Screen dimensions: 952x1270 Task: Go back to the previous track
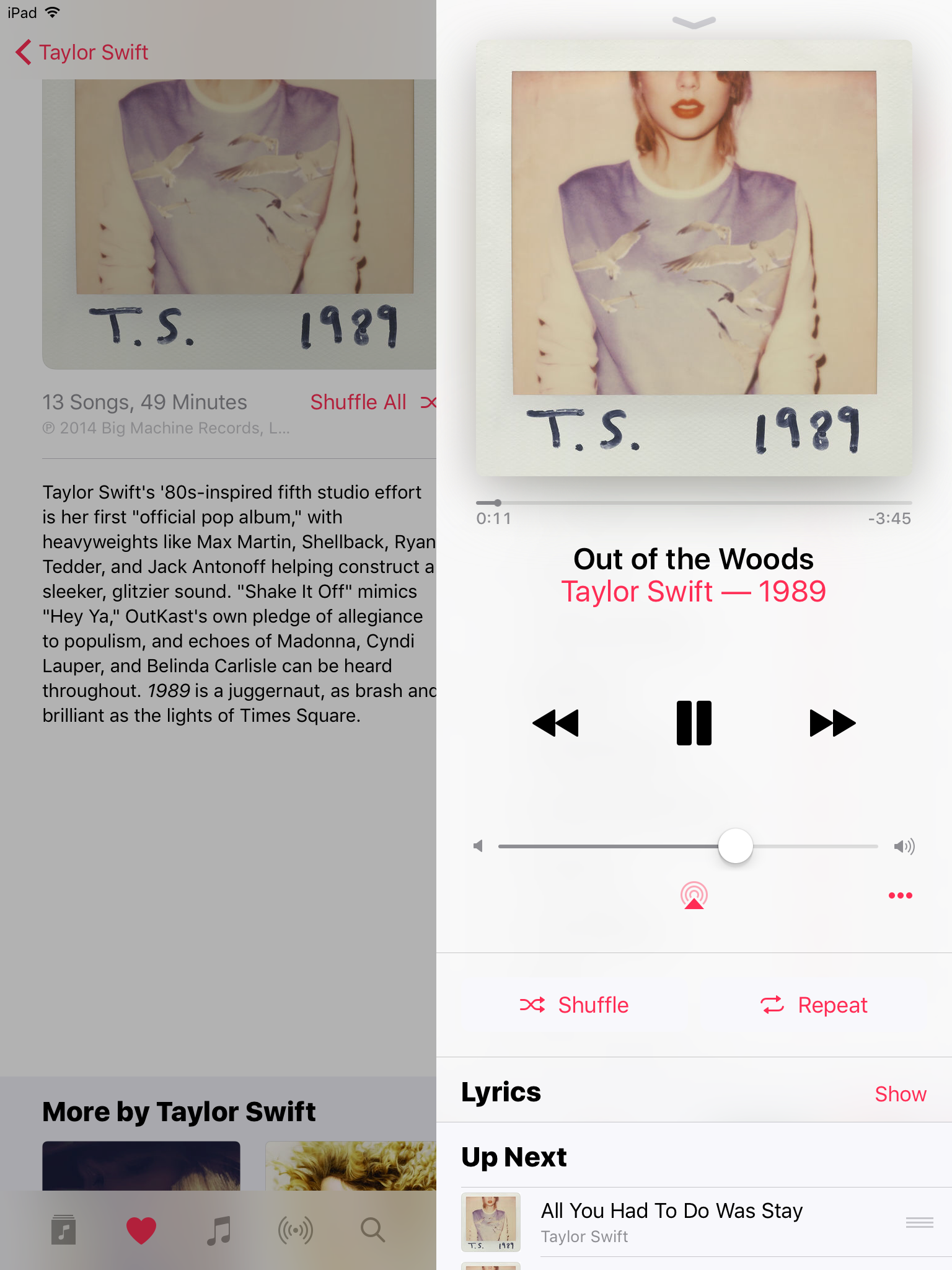556,723
